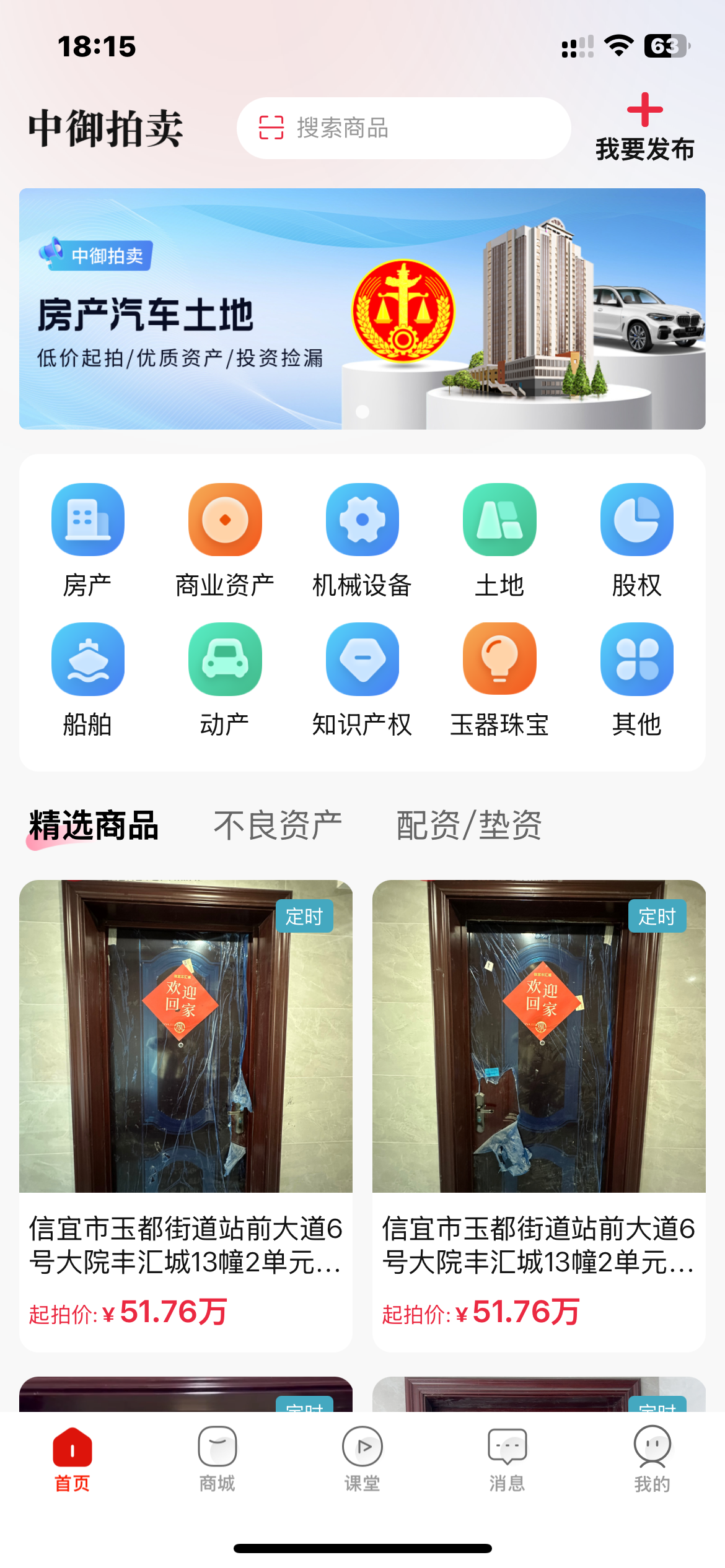Open the 船舶 category
725x1568 pixels.
pos(87,679)
